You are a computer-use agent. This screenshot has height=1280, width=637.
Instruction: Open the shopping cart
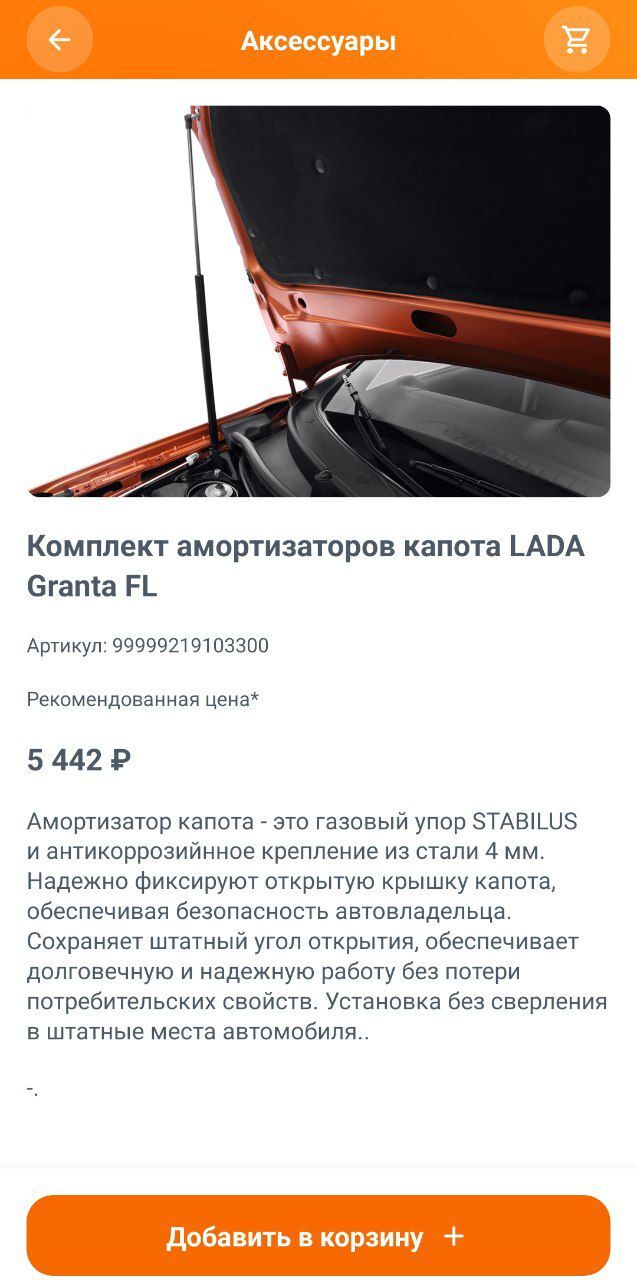(x=576, y=40)
